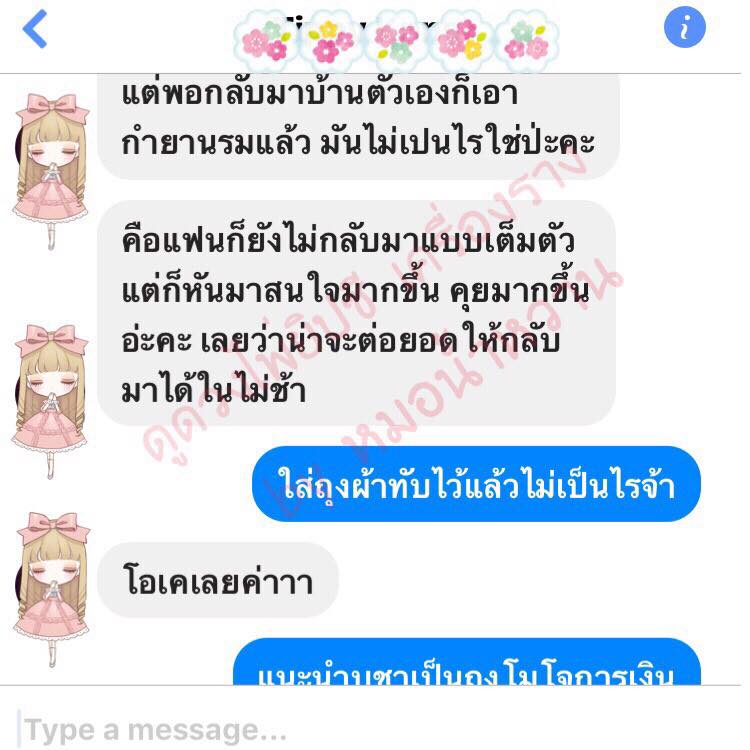The height and width of the screenshot is (750, 750).
Task: Go back to the conversation list
Action: coord(35,30)
